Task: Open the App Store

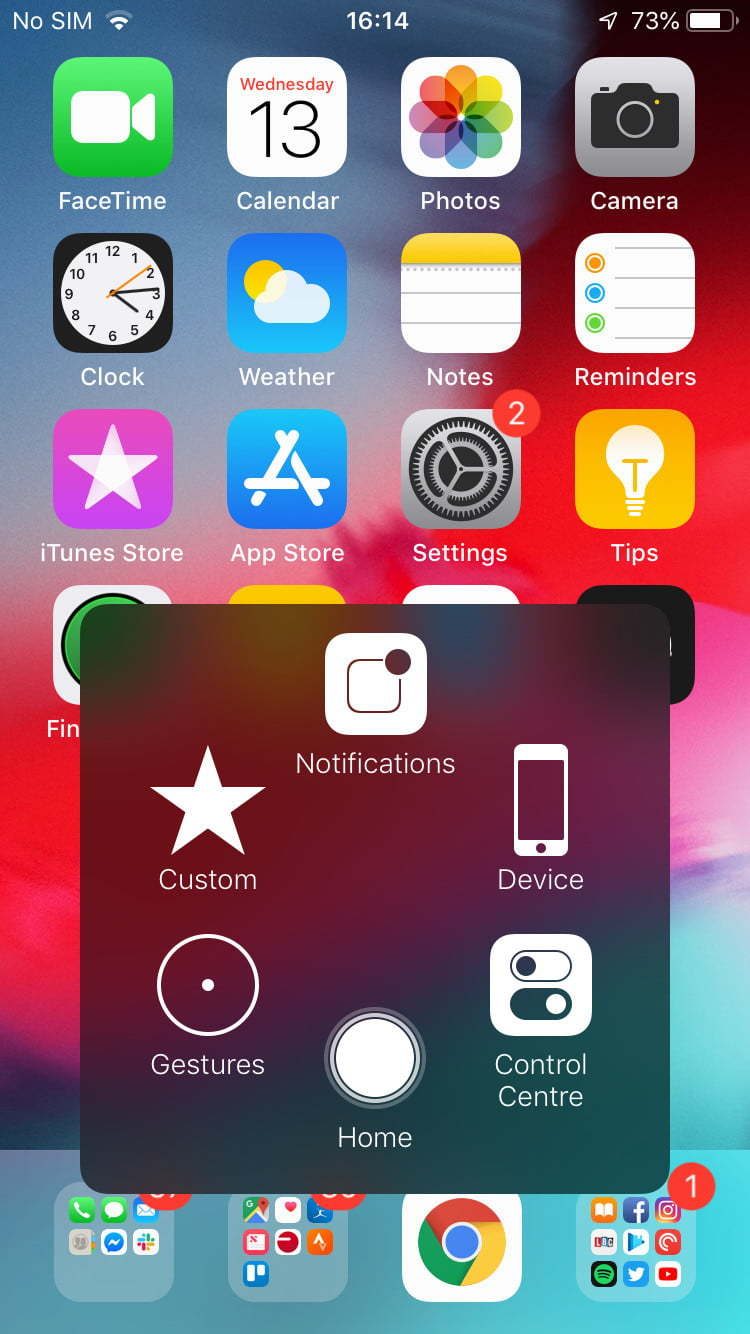Action: coord(287,469)
